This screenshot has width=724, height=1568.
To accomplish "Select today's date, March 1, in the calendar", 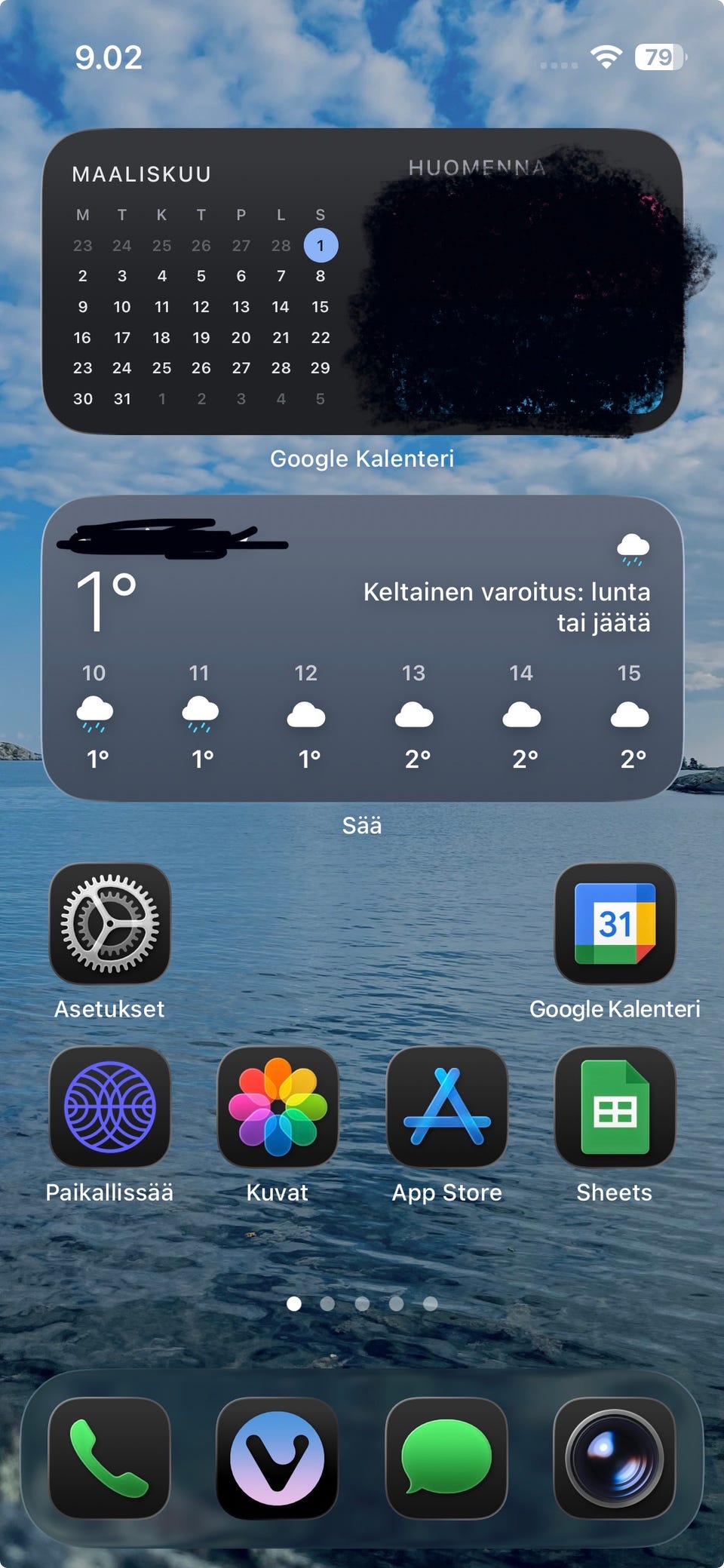I will 320,244.
